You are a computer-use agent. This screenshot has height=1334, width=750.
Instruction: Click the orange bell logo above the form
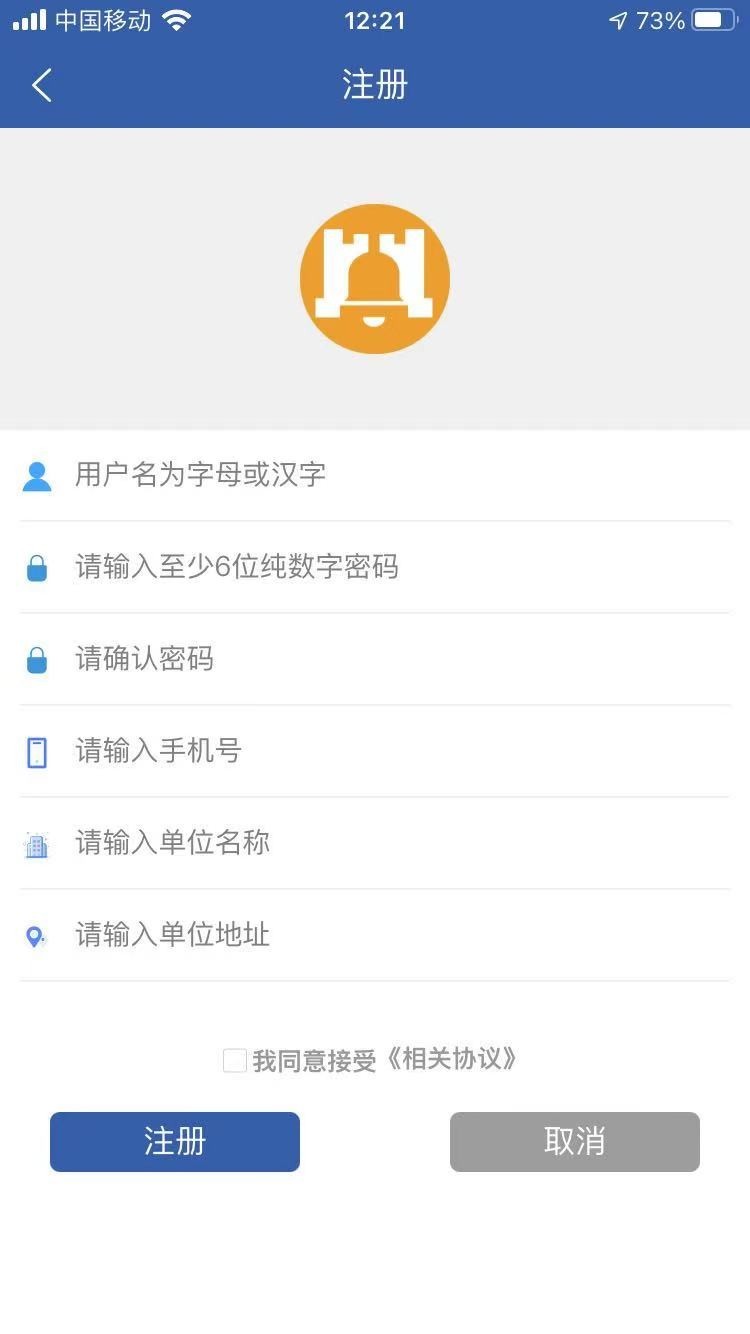tap(375, 279)
